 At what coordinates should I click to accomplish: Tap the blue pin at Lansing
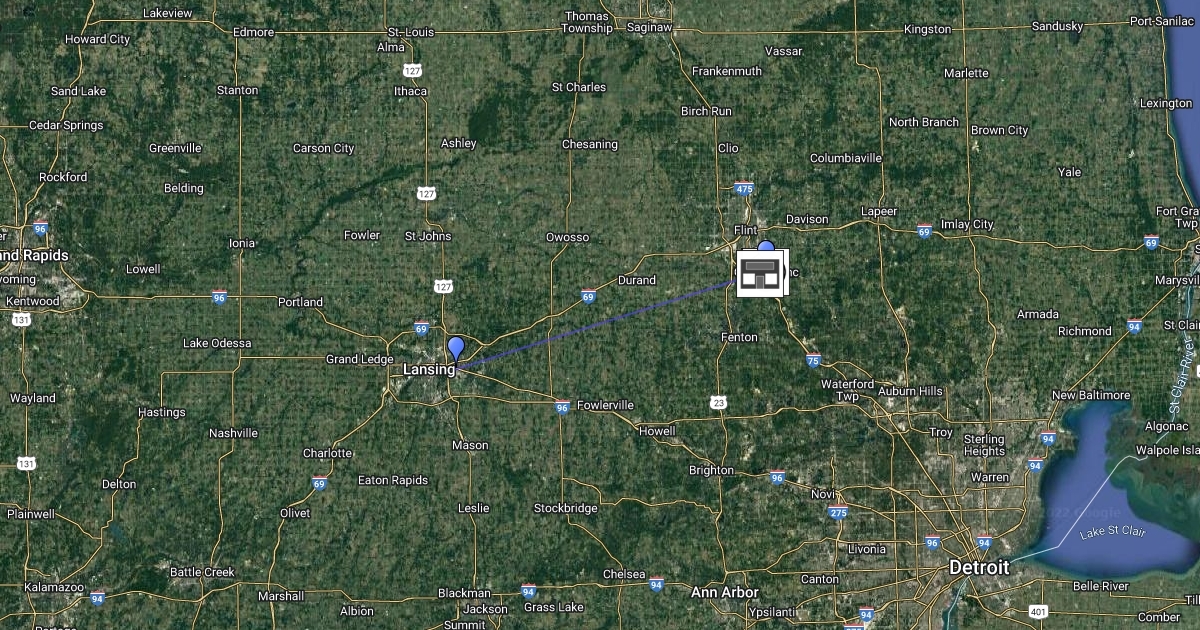456,350
